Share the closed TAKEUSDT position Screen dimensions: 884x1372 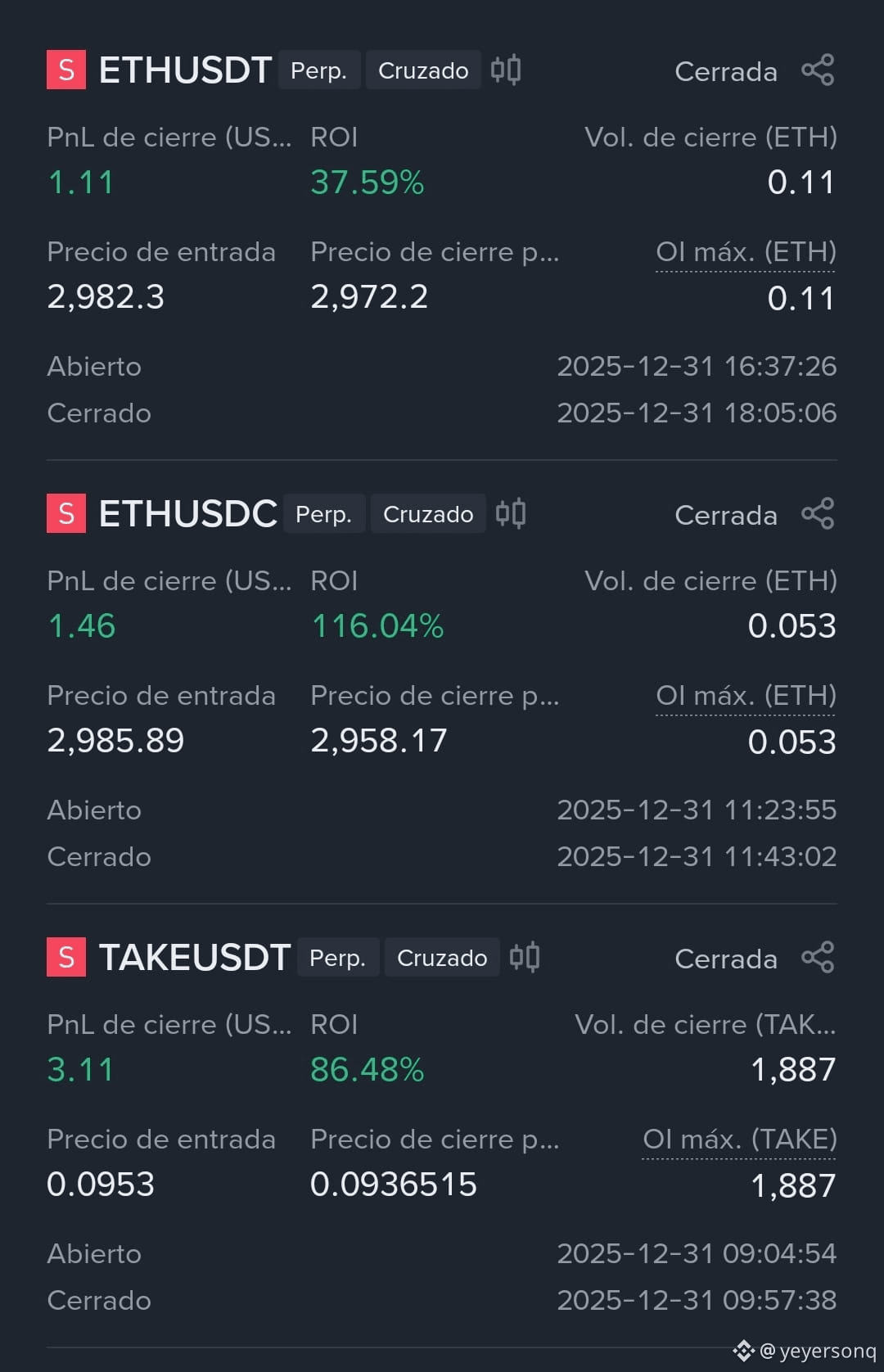(x=818, y=958)
